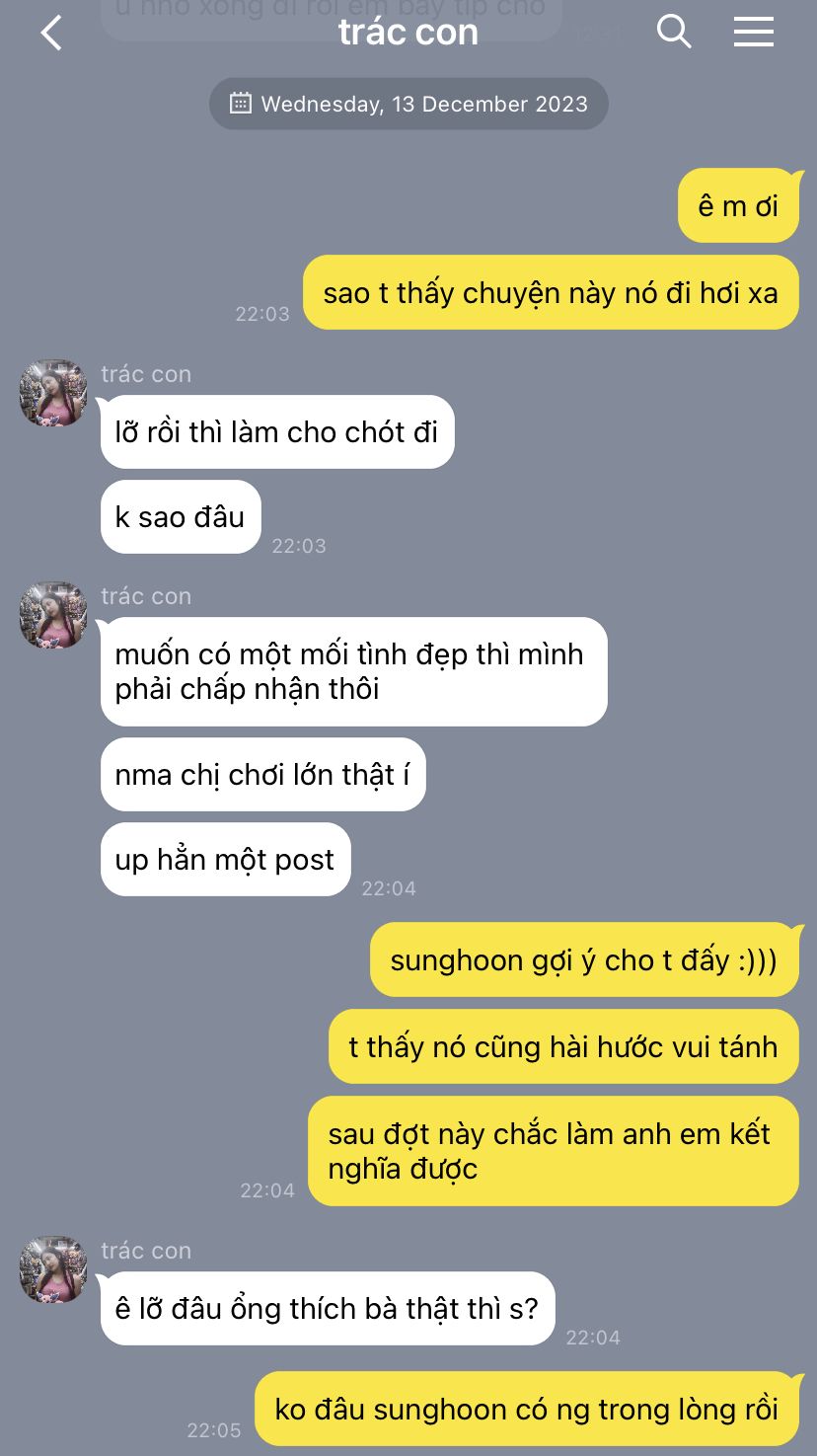The width and height of the screenshot is (817, 1456).
Task: Open trác con's avatar beside 'lỡ rồi' message
Action: click(x=53, y=393)
